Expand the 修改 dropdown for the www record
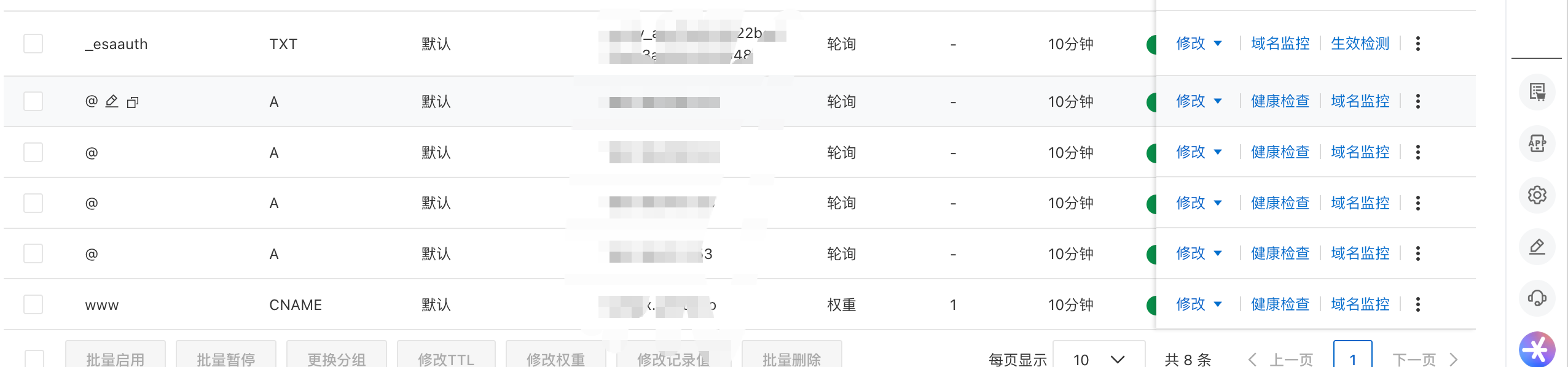The width and height of the screenshot is (1568, 367). pyautogui.click(x=1198, y=304)
